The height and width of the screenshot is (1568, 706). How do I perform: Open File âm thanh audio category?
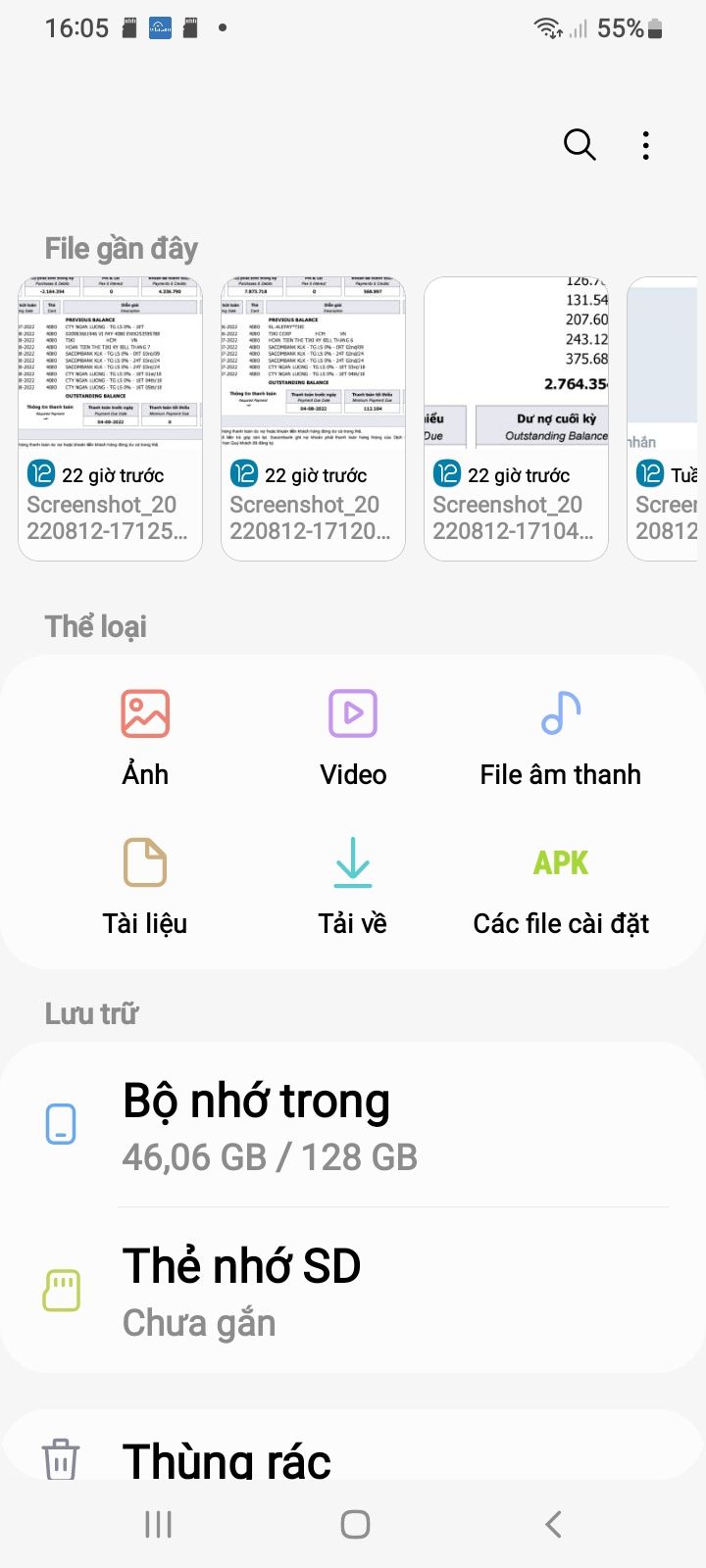pos(558,735)
